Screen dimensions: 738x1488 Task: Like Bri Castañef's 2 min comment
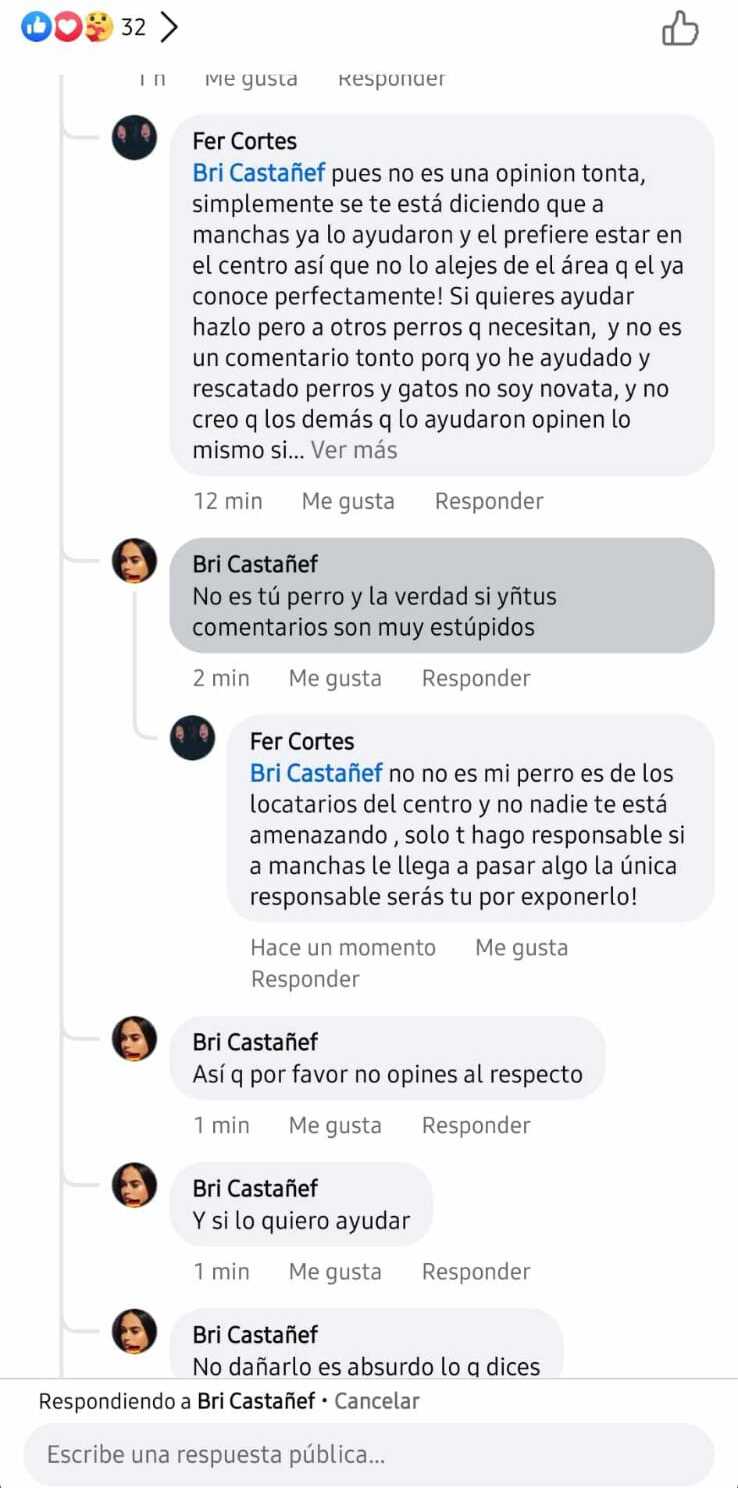click(x=335, y=678)
